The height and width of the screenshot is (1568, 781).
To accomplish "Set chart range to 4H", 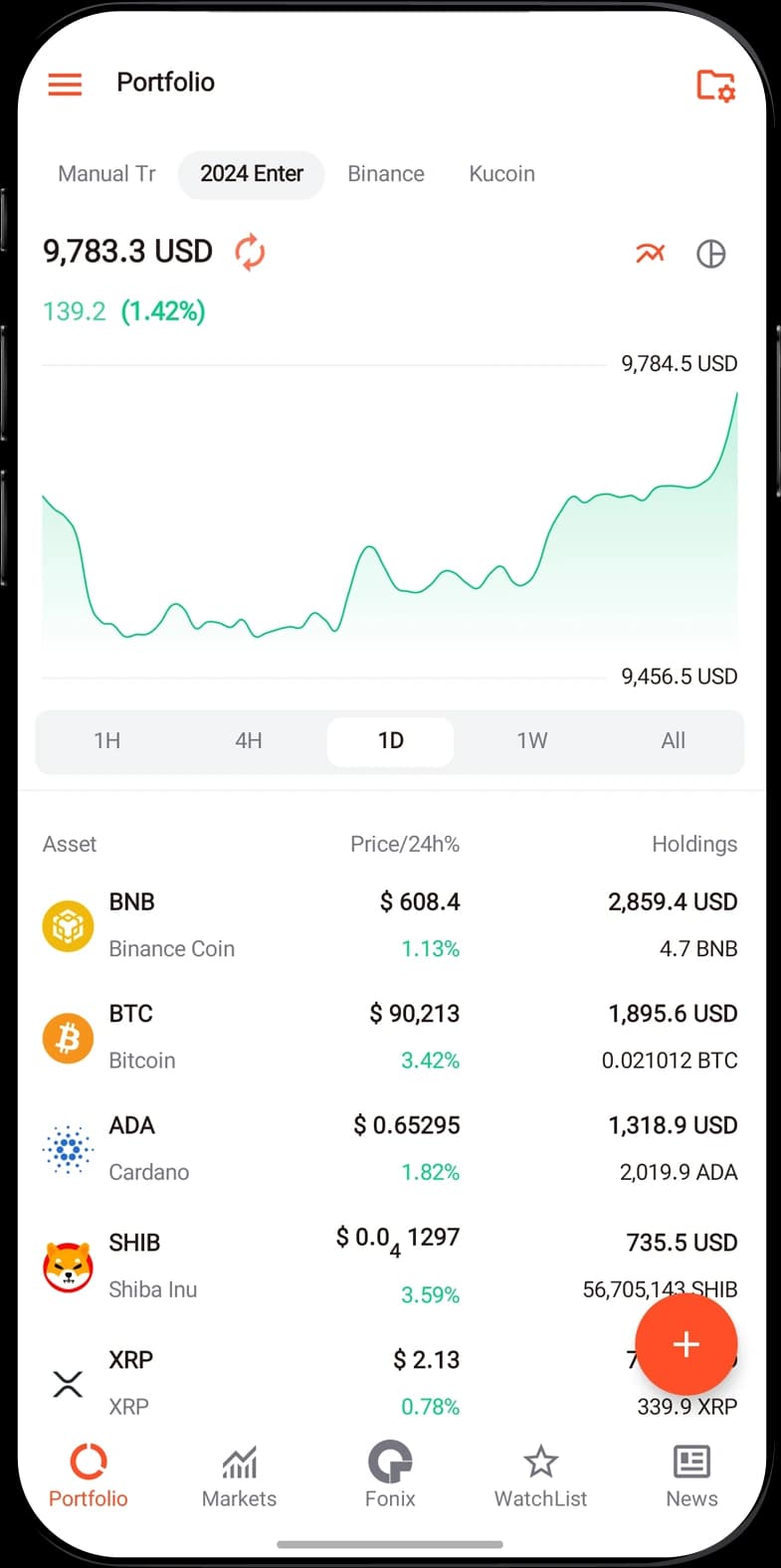I will click(249, 741).
